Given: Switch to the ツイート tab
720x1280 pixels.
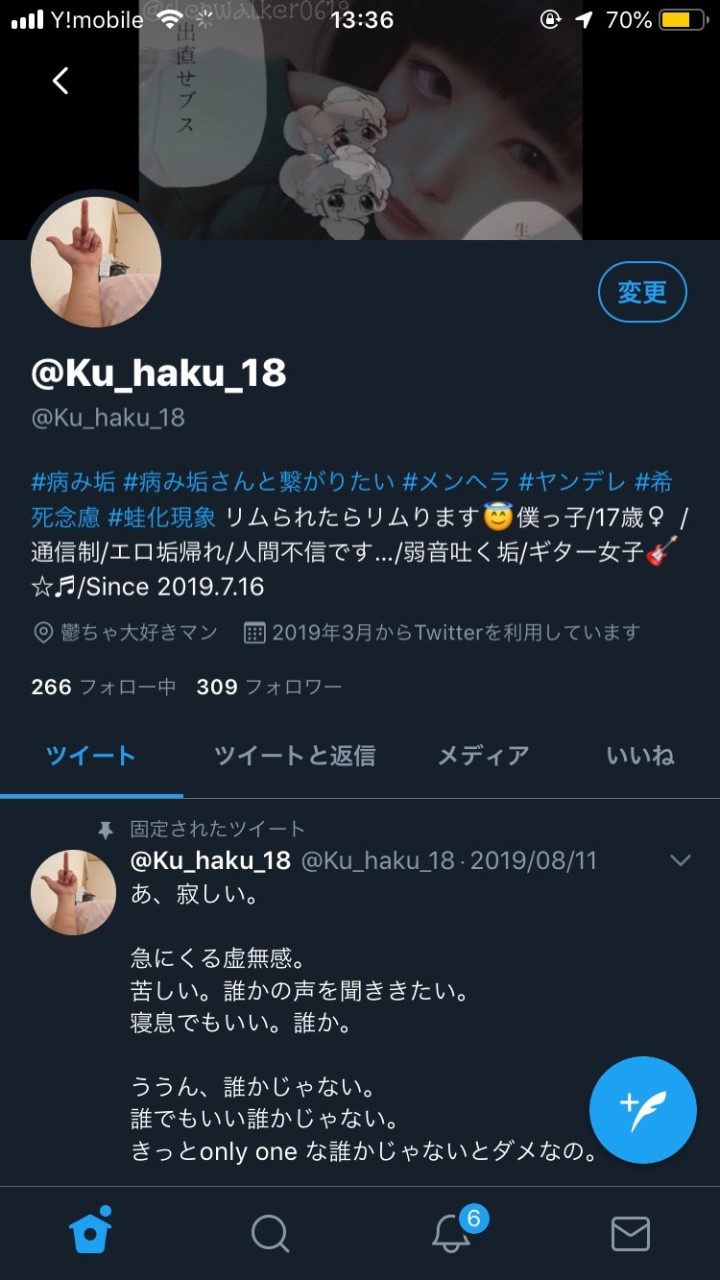Looking at the screenshot, I should point(91,756).
